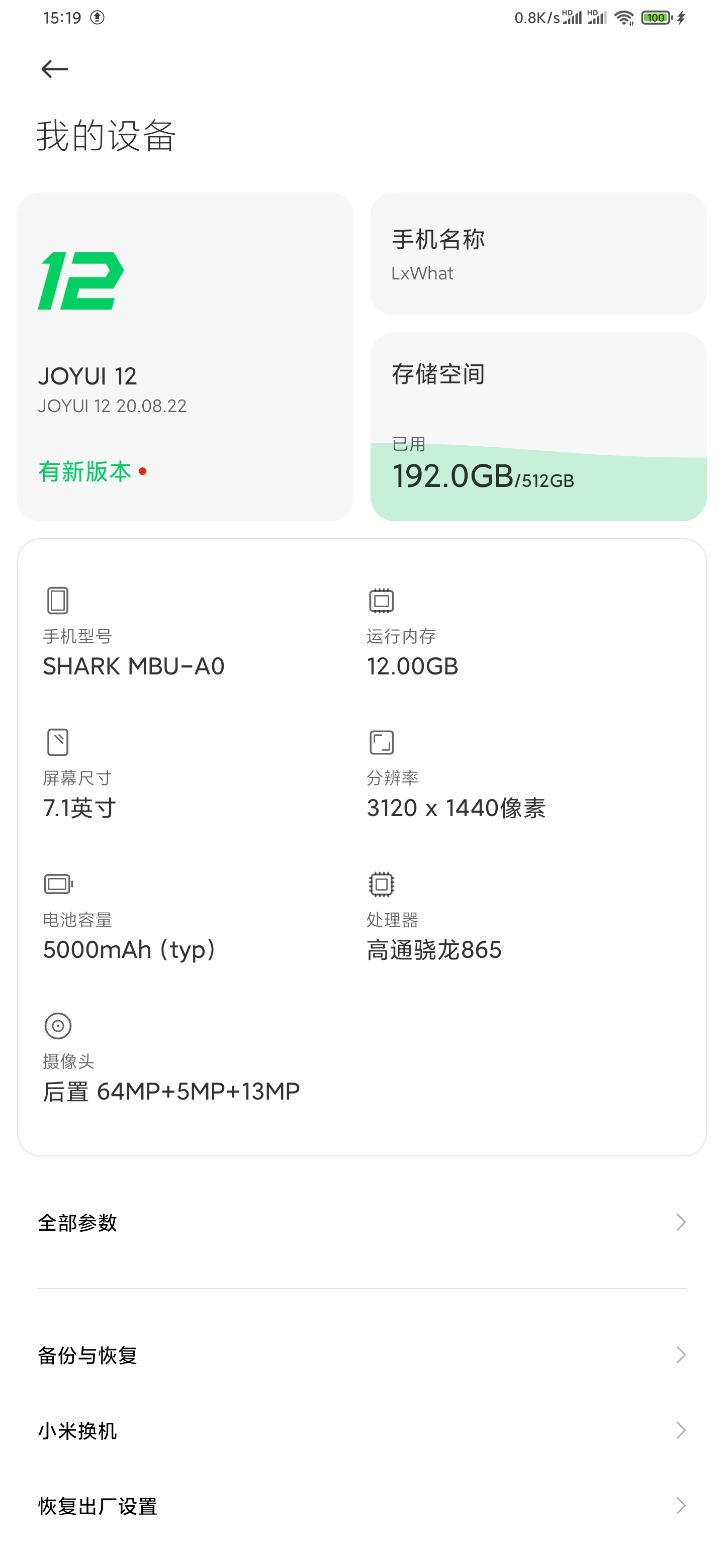Screen dimensions: 724x1568
Task: Open 恢复出厂设置 factory reset
Action: [x=361, y=1506]
